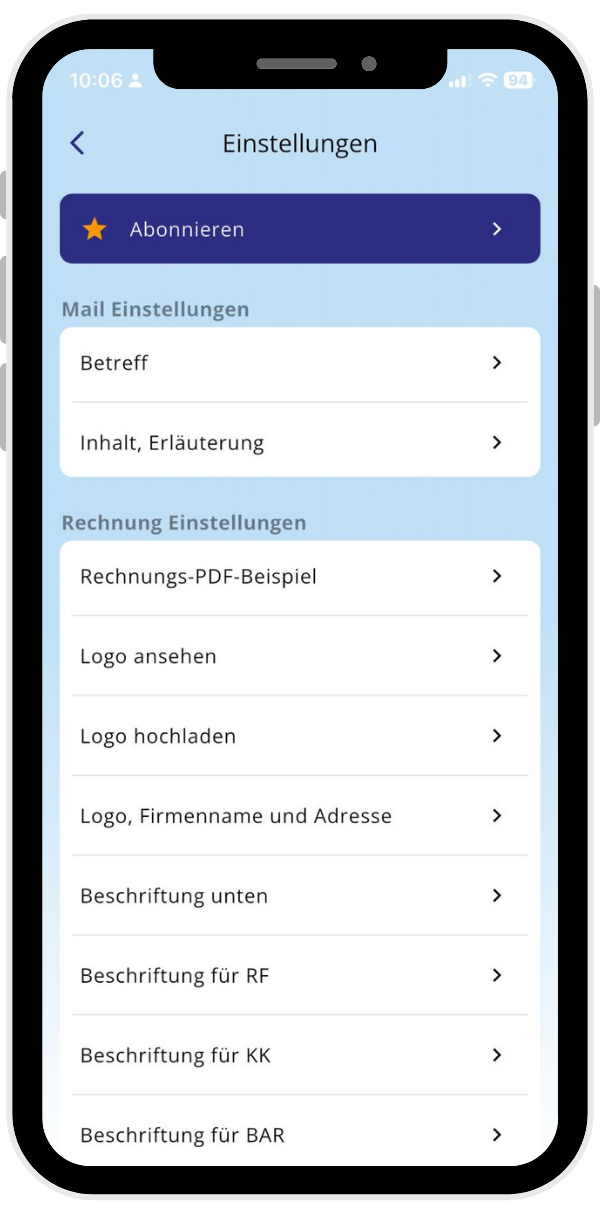Open Logo ansehen
Image resolution: width=600 pixels, height=1214 pixels.
click(300, 656)
